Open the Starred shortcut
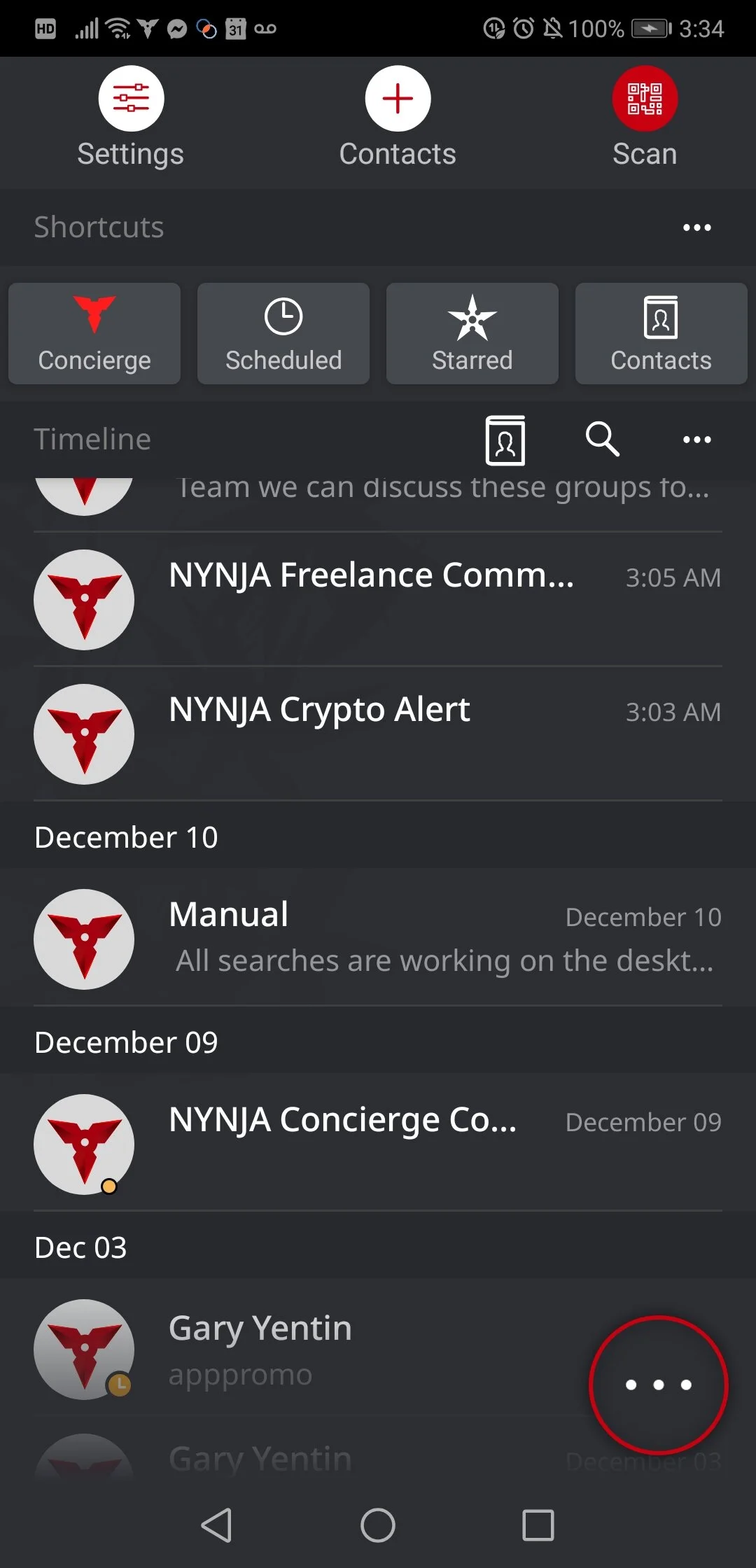 coord(472,333)
